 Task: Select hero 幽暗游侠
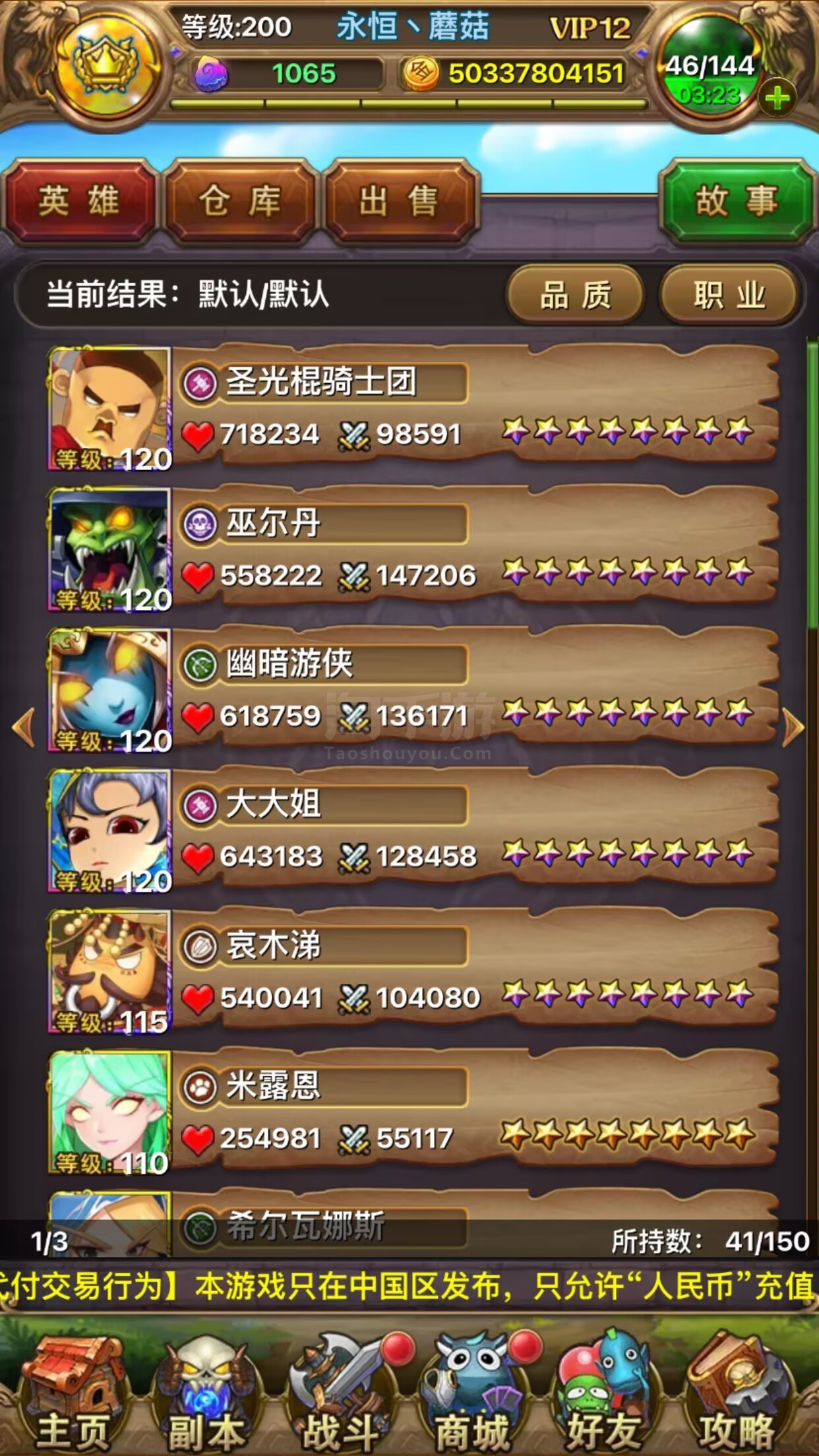(412, 690)
